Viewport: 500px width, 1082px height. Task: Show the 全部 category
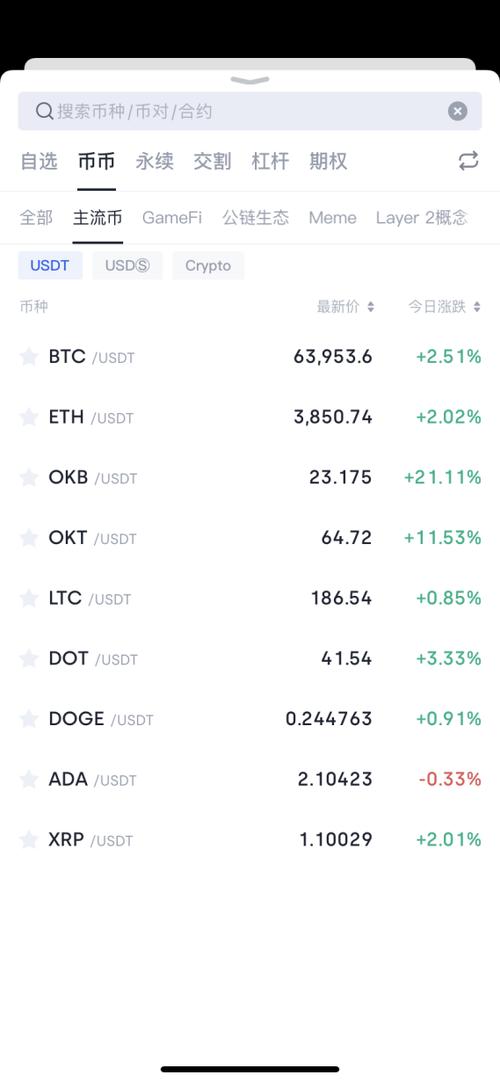(36, 218)
